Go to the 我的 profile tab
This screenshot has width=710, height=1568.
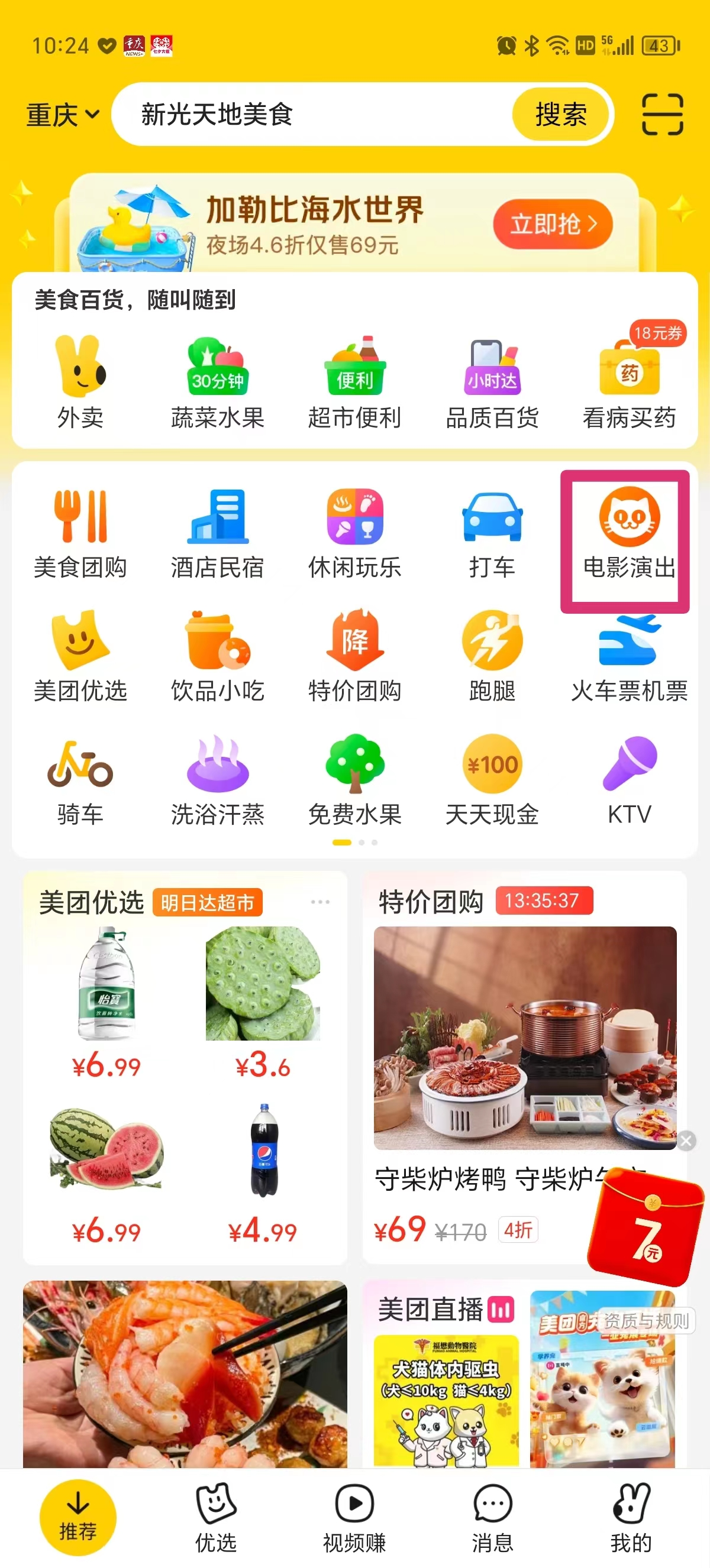(x=630, y=1518)
